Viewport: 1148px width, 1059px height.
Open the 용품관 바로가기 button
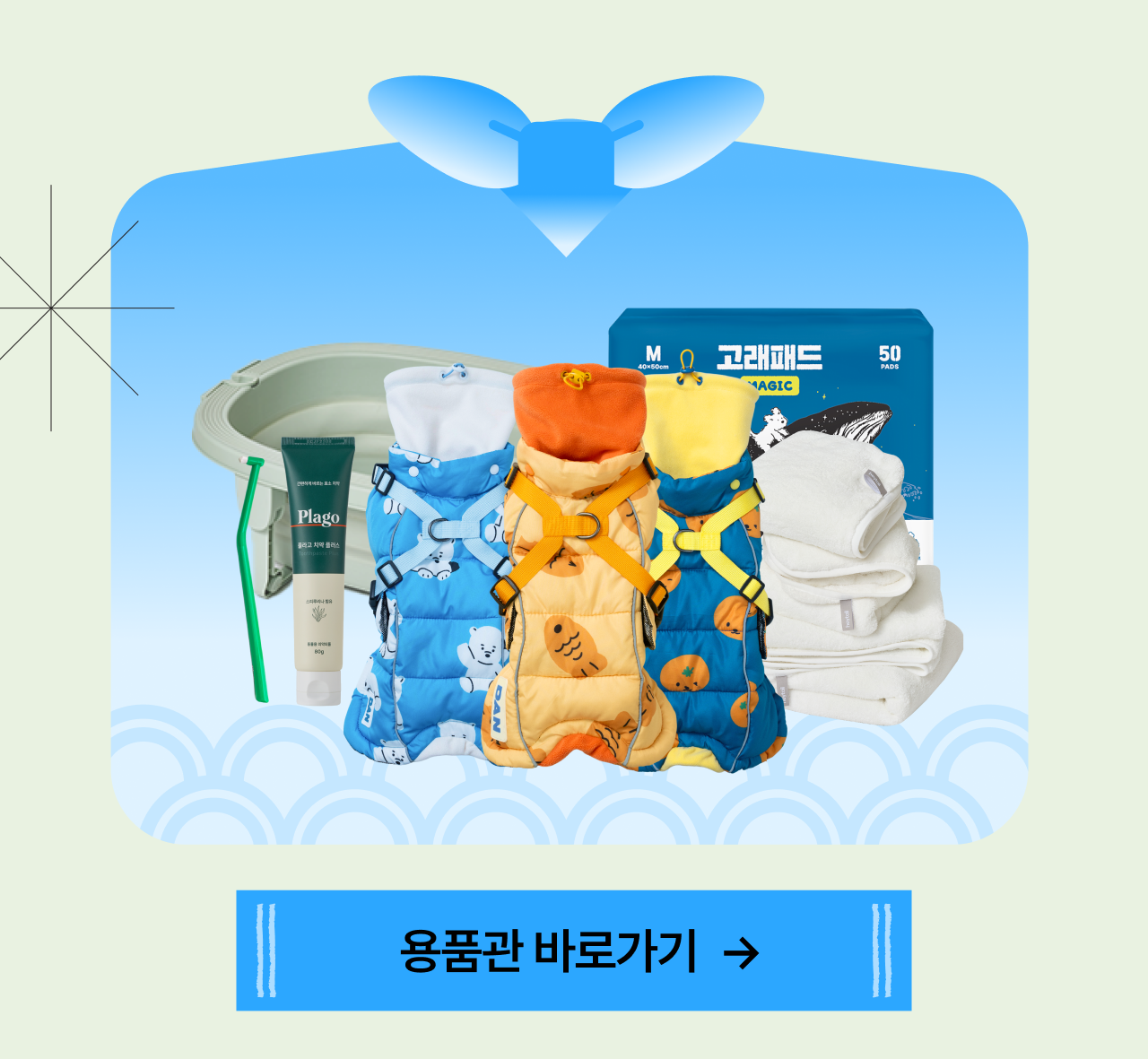[574, 950]
